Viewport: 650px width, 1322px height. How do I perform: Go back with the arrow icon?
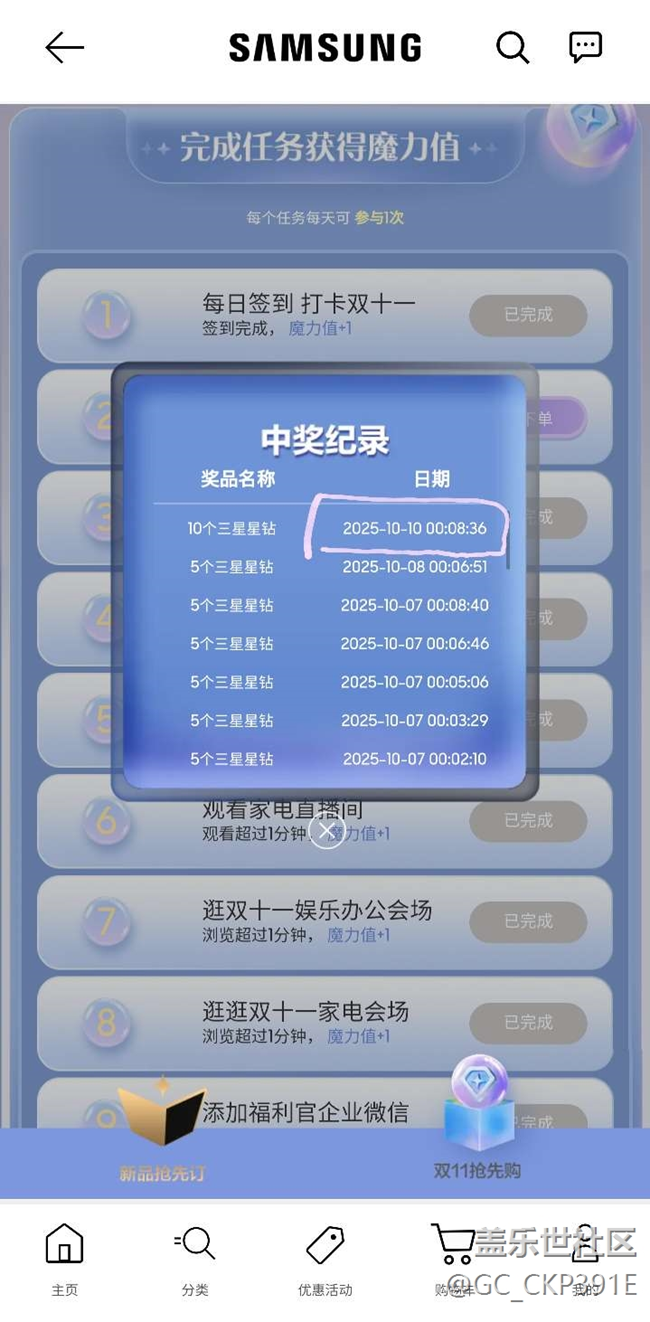coord(64,47)
